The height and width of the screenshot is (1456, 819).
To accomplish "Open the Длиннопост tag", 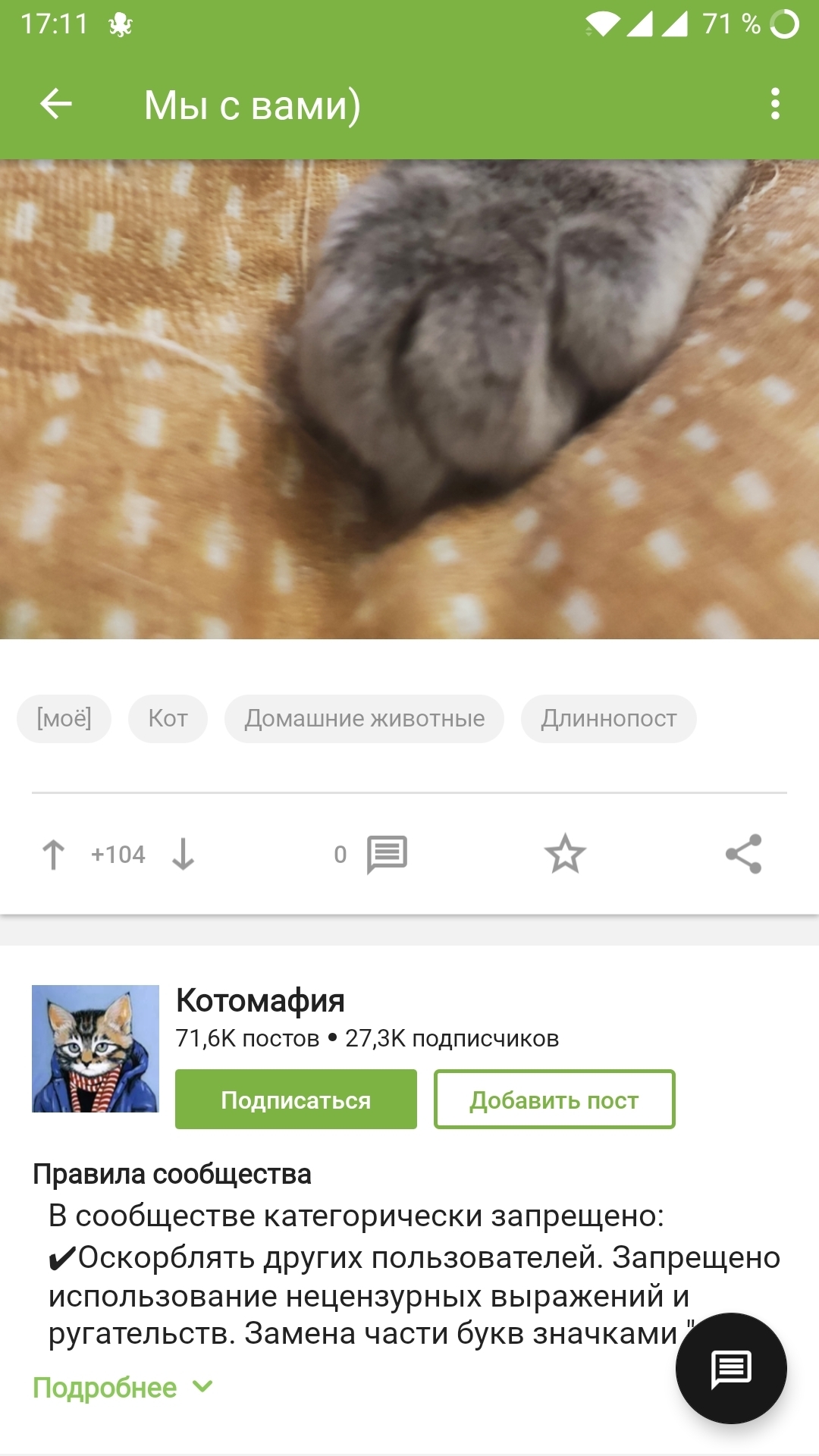I will click(x=608, y=718).
